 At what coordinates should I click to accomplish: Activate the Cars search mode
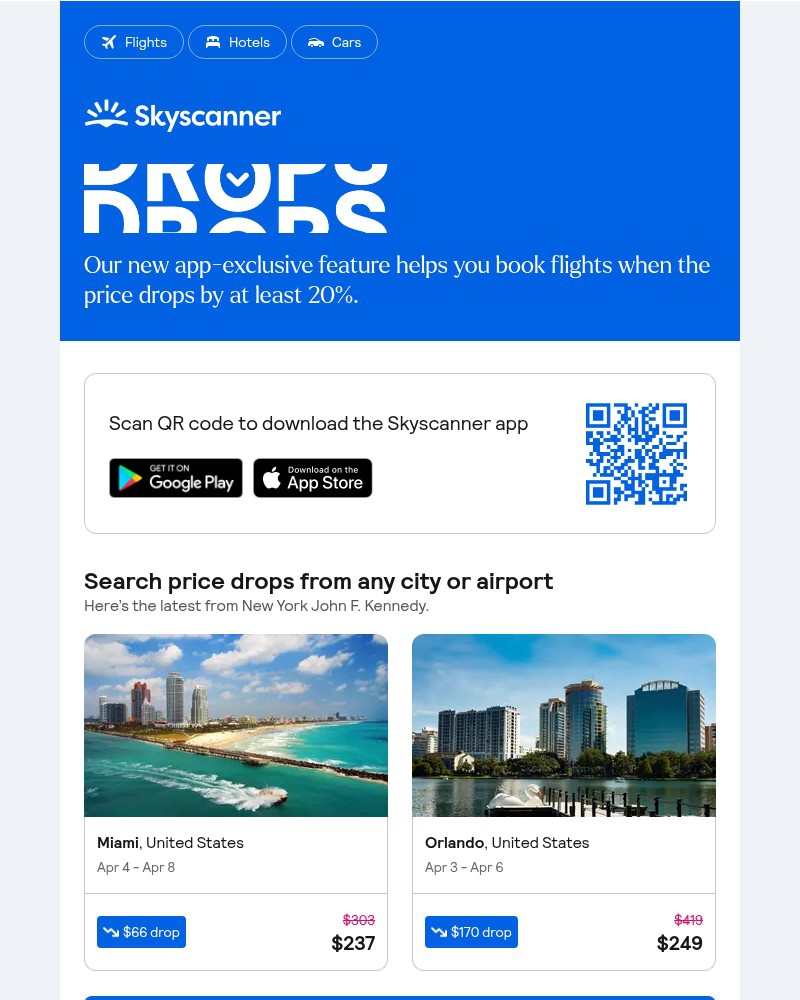pyautogui.click(x=334, y=42)
